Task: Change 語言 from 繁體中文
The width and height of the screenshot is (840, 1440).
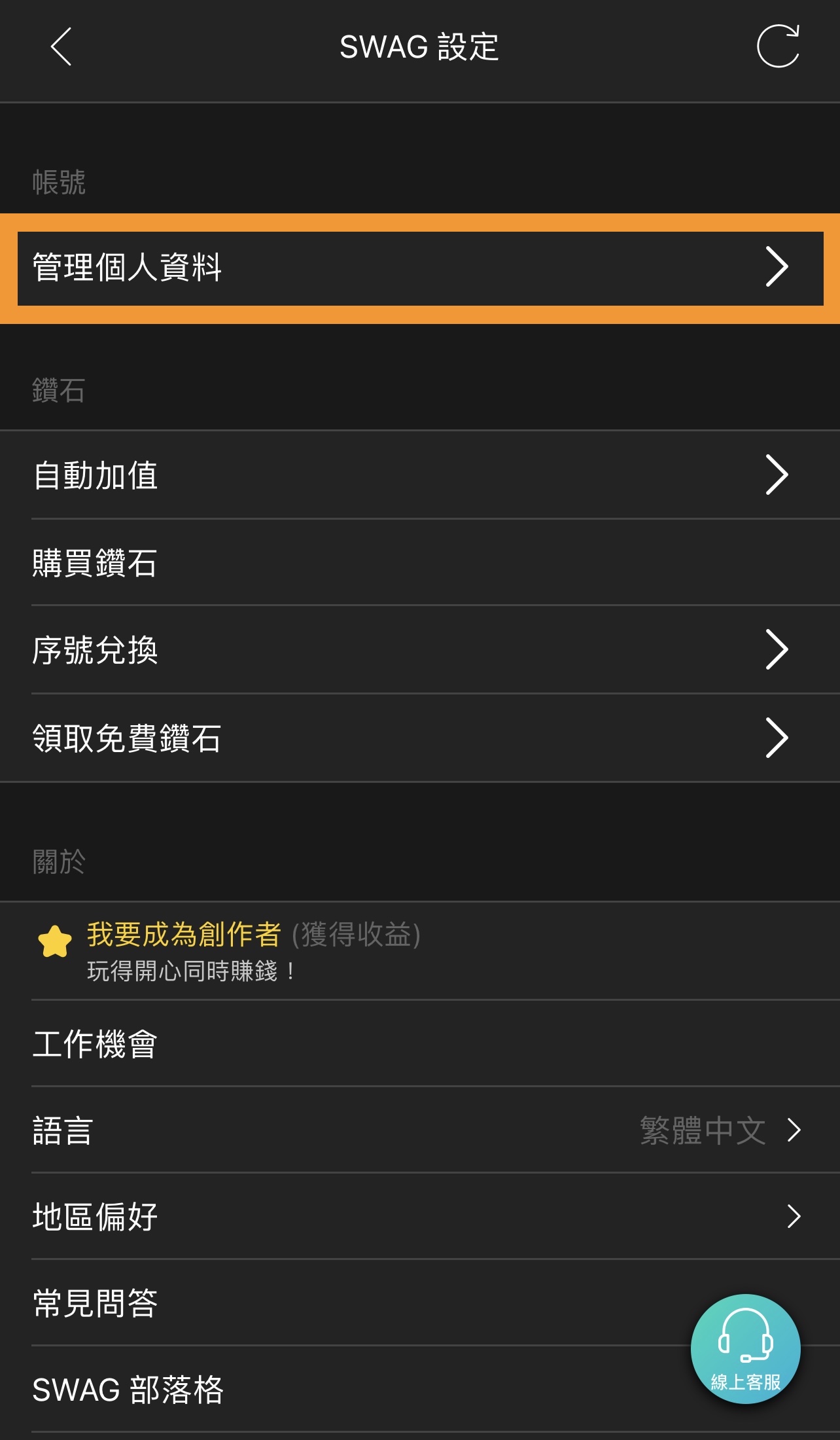Action: 420,1130
